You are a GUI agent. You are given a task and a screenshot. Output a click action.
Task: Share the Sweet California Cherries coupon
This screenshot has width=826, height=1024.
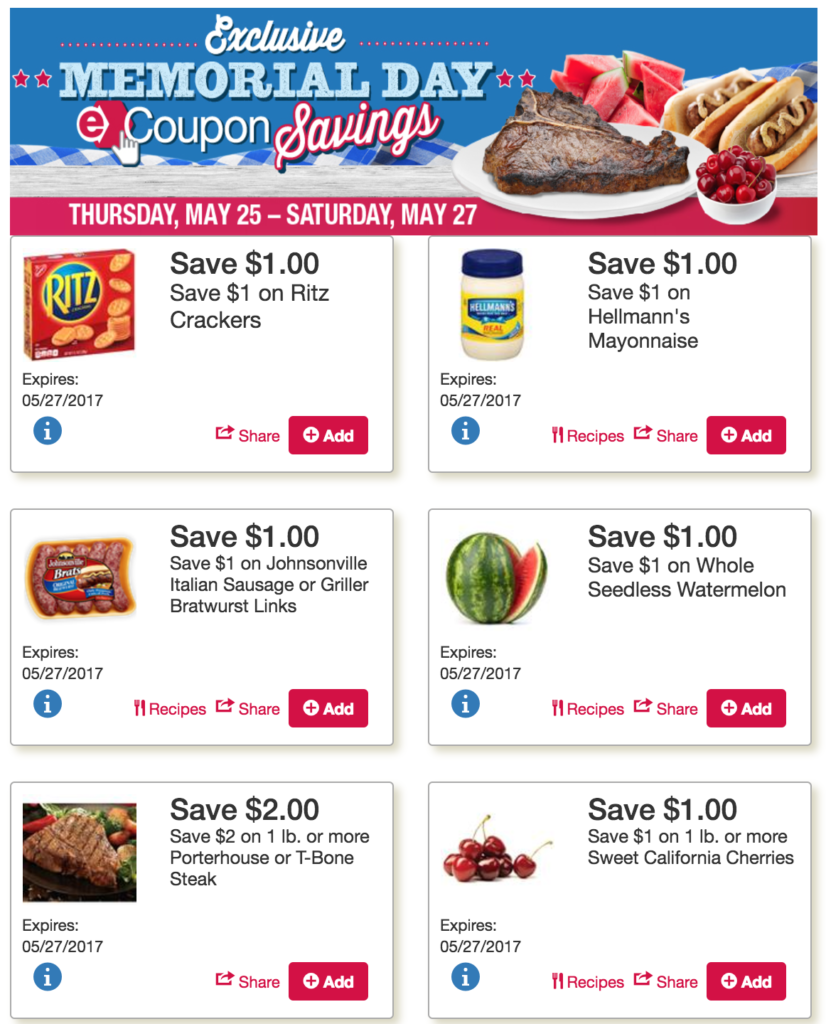click(x=666, y=981)
